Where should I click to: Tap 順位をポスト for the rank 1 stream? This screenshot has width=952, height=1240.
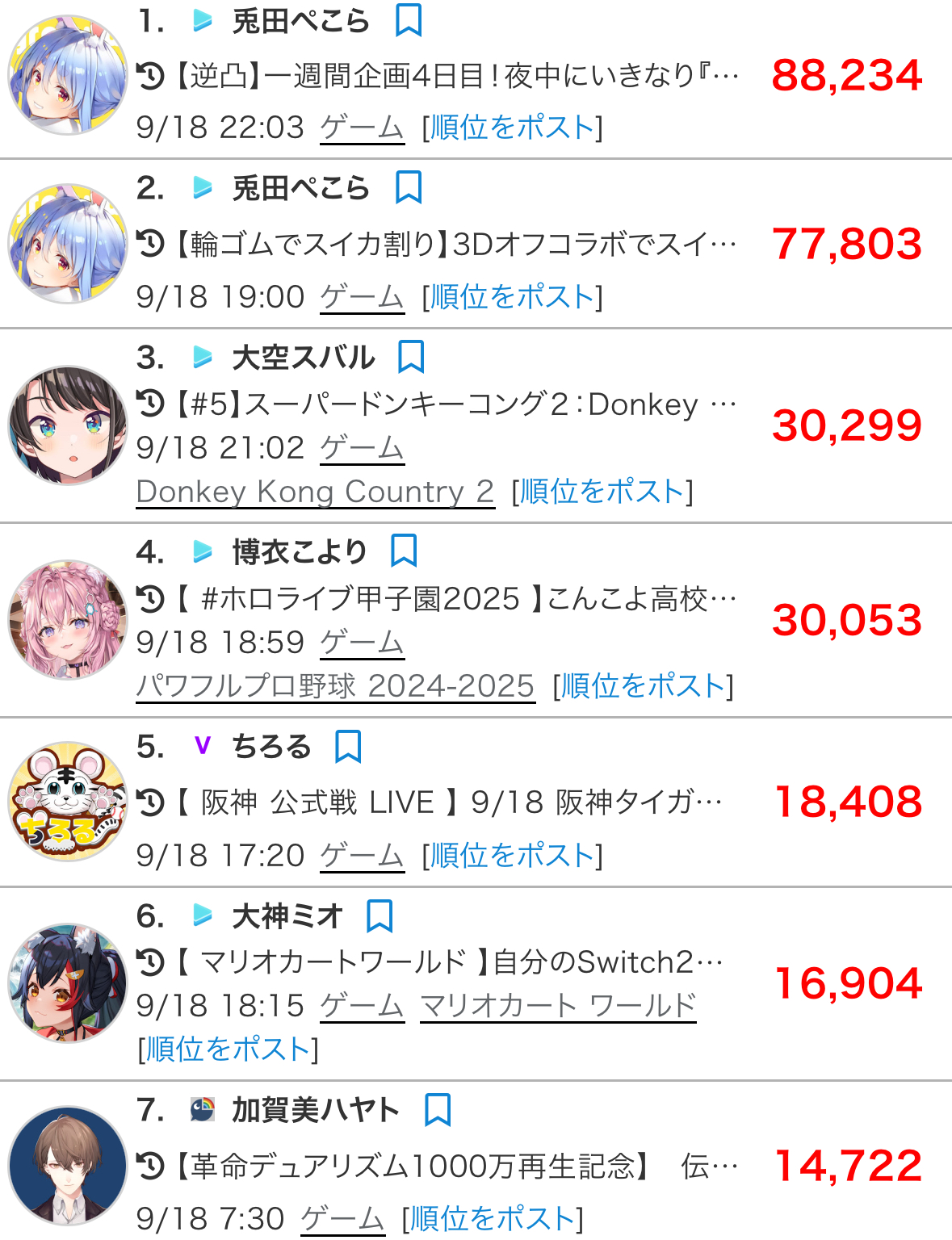[513, 128]
